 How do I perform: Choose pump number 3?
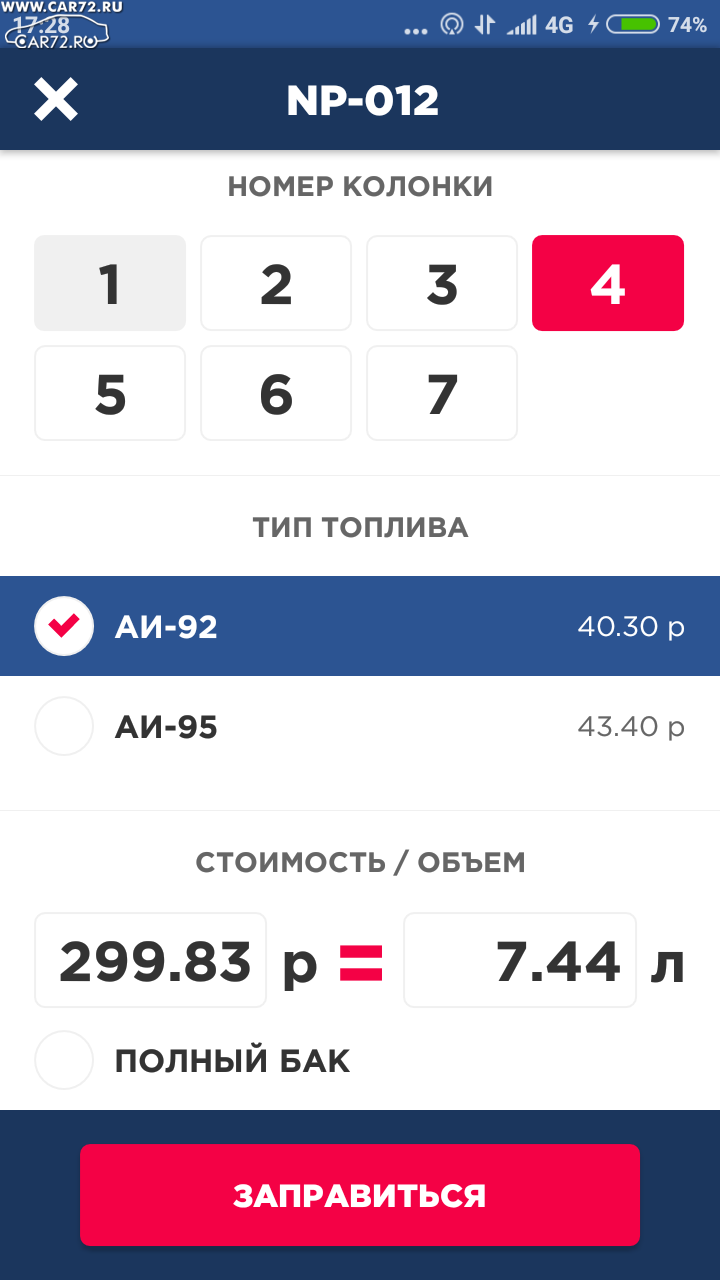tap(442, 283)
